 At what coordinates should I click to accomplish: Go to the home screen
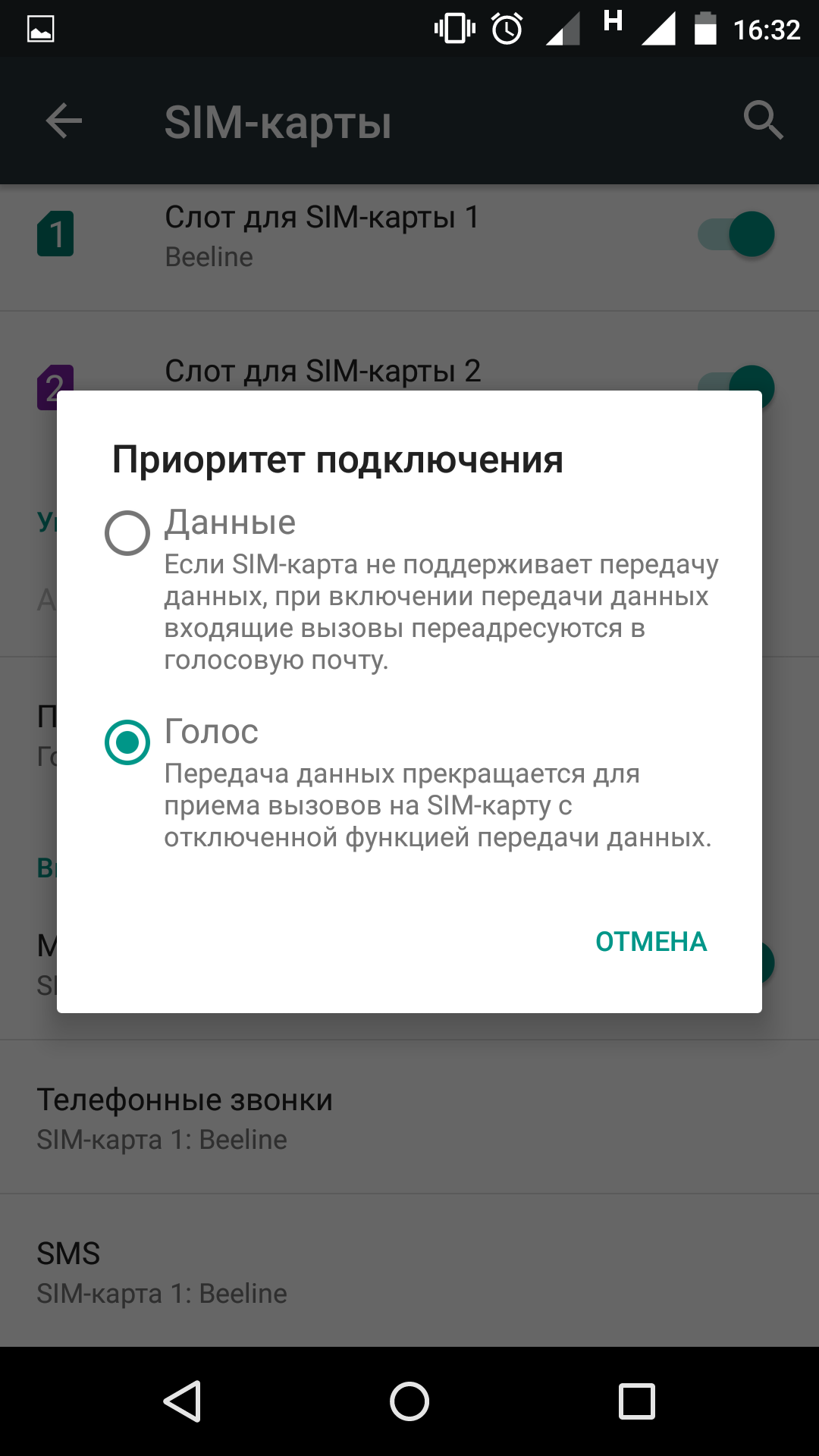click(409, 1401)
